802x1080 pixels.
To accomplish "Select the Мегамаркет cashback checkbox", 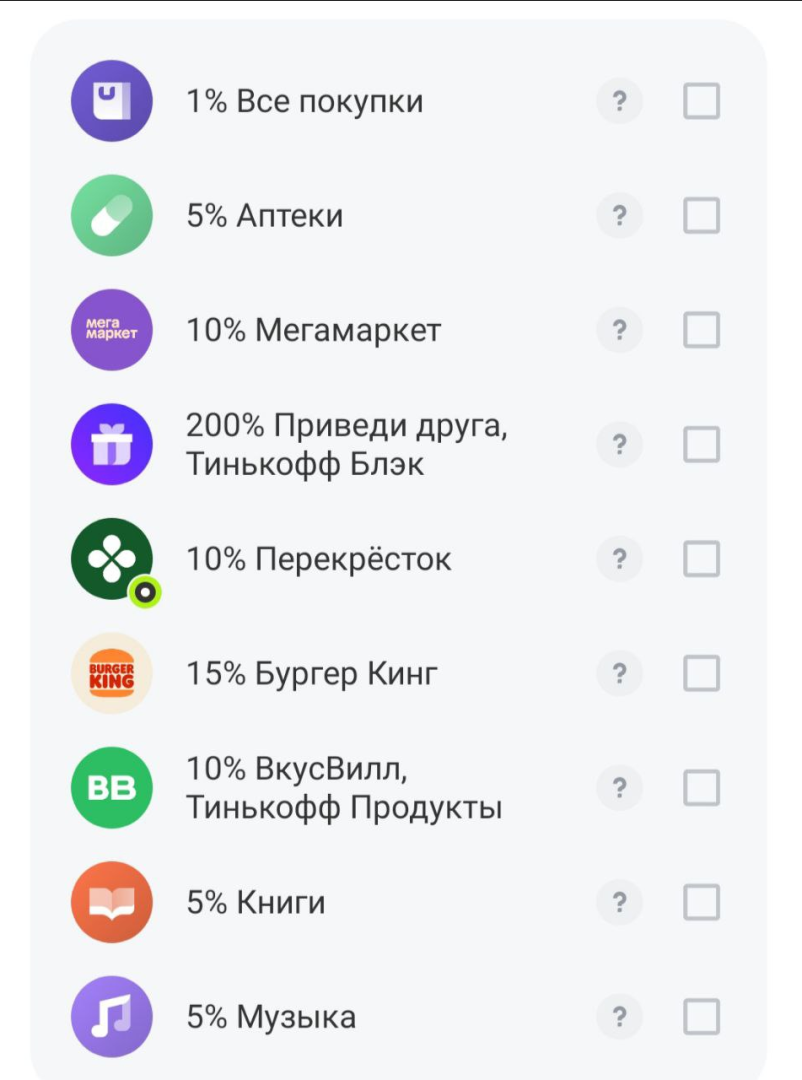I will pos(703,330).
